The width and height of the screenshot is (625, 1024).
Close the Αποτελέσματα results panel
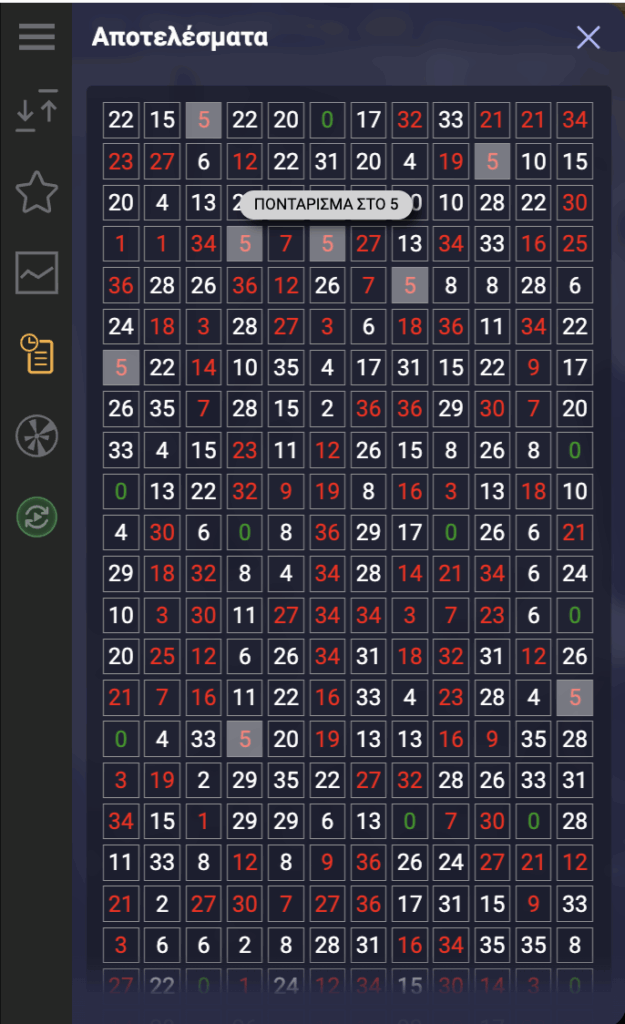coord(588,38)
